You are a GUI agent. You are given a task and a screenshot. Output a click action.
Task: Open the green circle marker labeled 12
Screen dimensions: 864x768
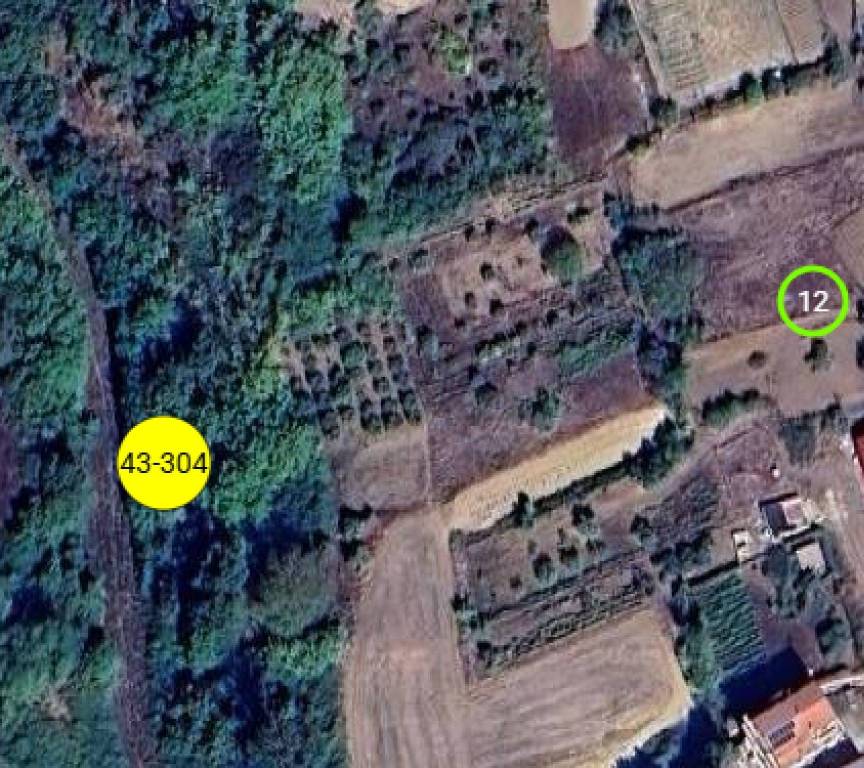coord(813,300)
